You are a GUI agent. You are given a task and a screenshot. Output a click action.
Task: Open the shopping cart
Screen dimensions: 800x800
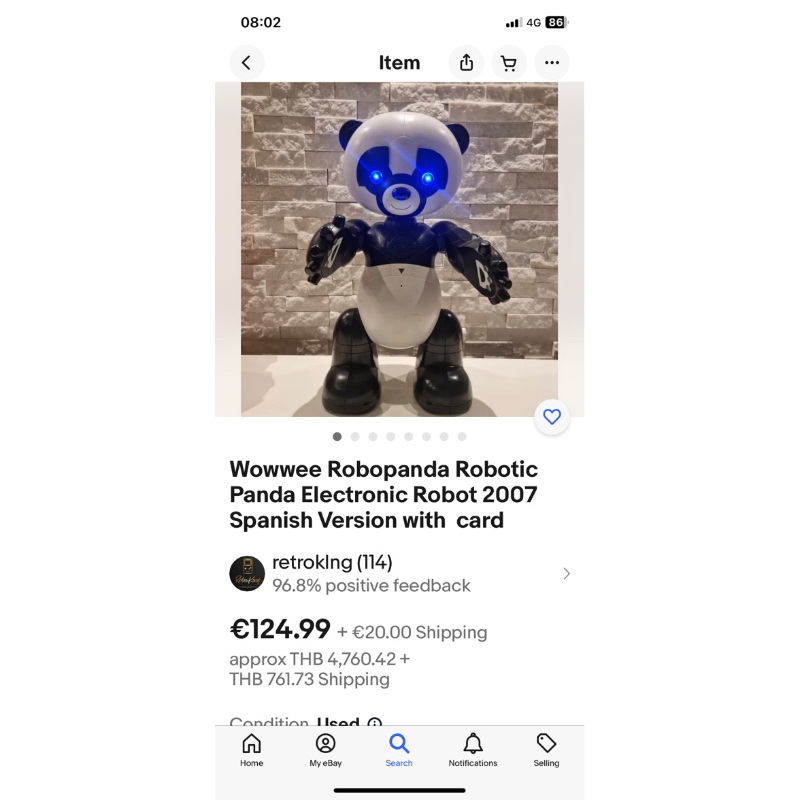[x=509, y=63]
